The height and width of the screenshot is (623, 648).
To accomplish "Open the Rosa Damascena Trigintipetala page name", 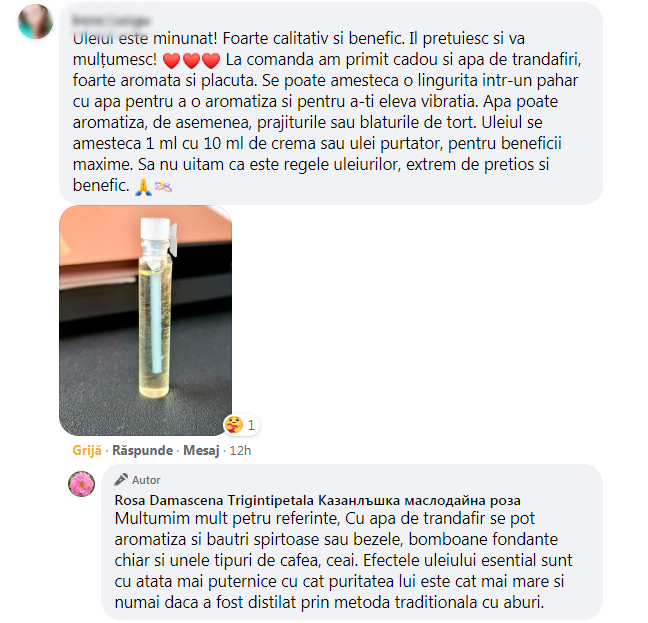I will coord(318,500).
